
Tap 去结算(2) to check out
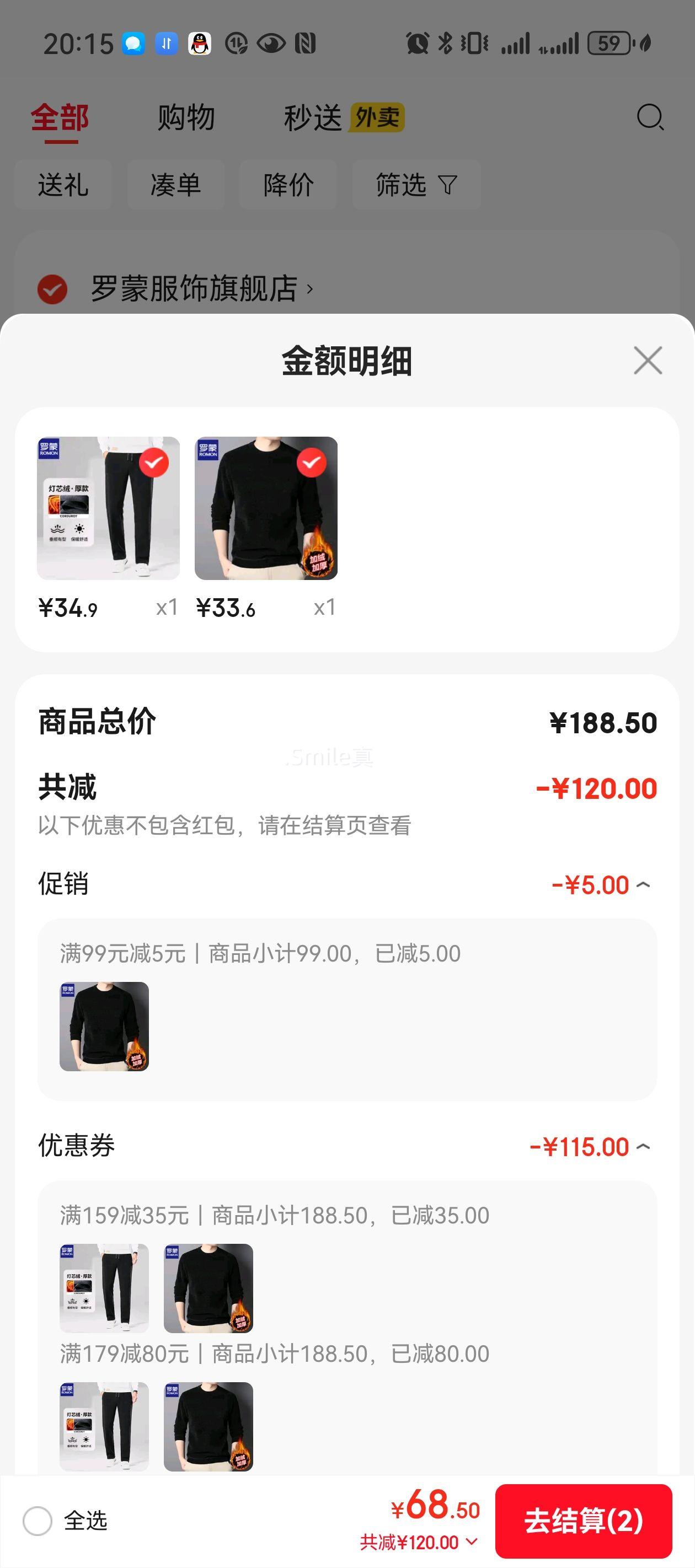(x=583, y=1521)
